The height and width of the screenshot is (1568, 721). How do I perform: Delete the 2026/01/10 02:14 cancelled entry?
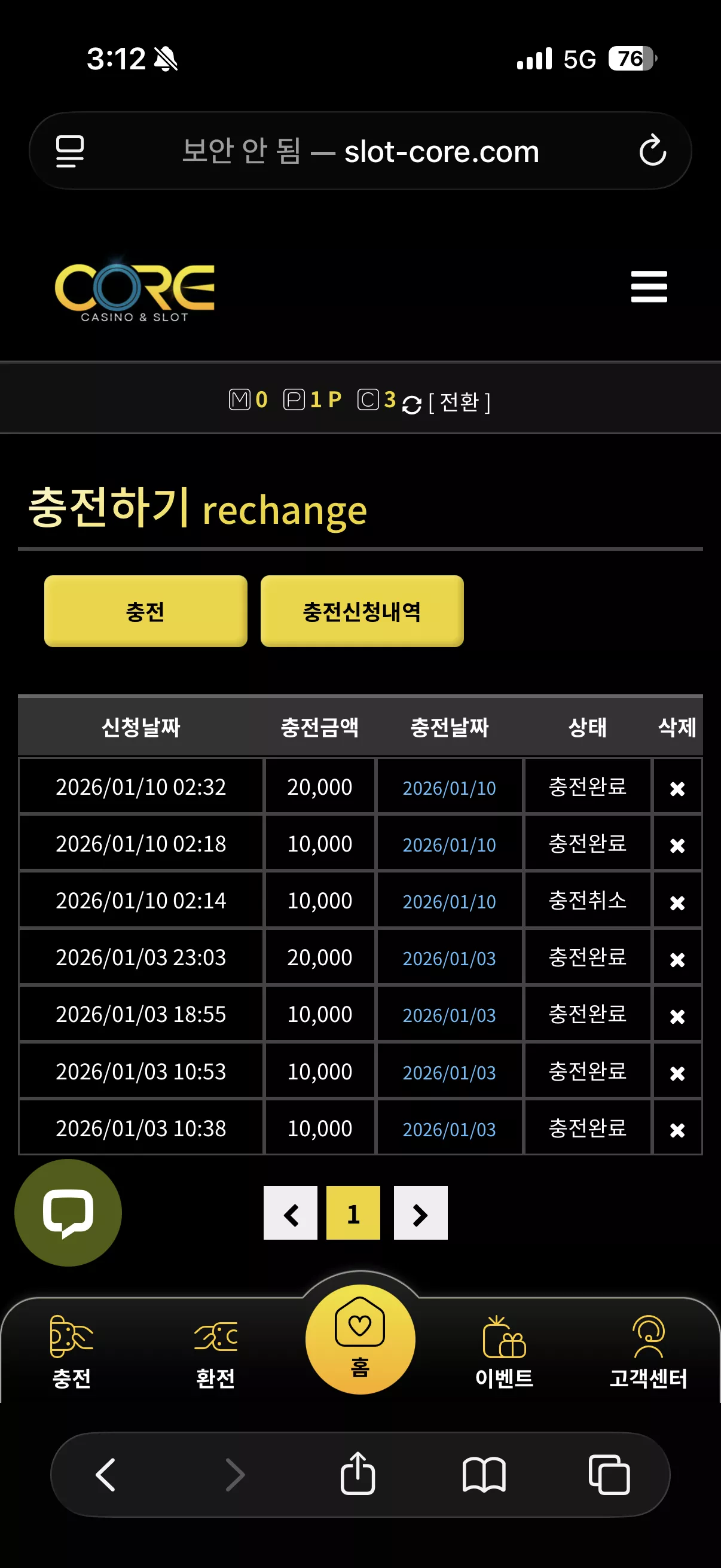point(677,902)
